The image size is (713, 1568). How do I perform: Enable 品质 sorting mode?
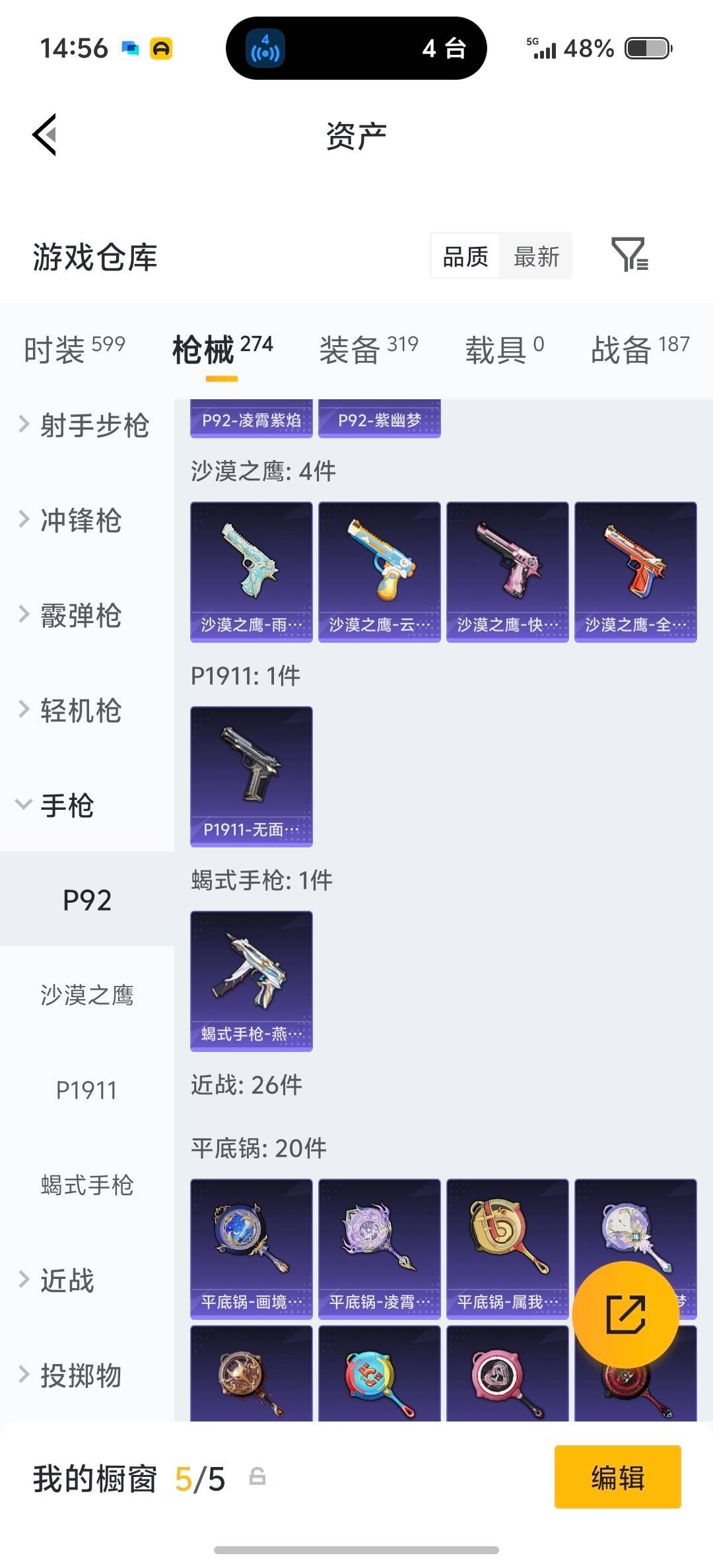click(464, 256)
